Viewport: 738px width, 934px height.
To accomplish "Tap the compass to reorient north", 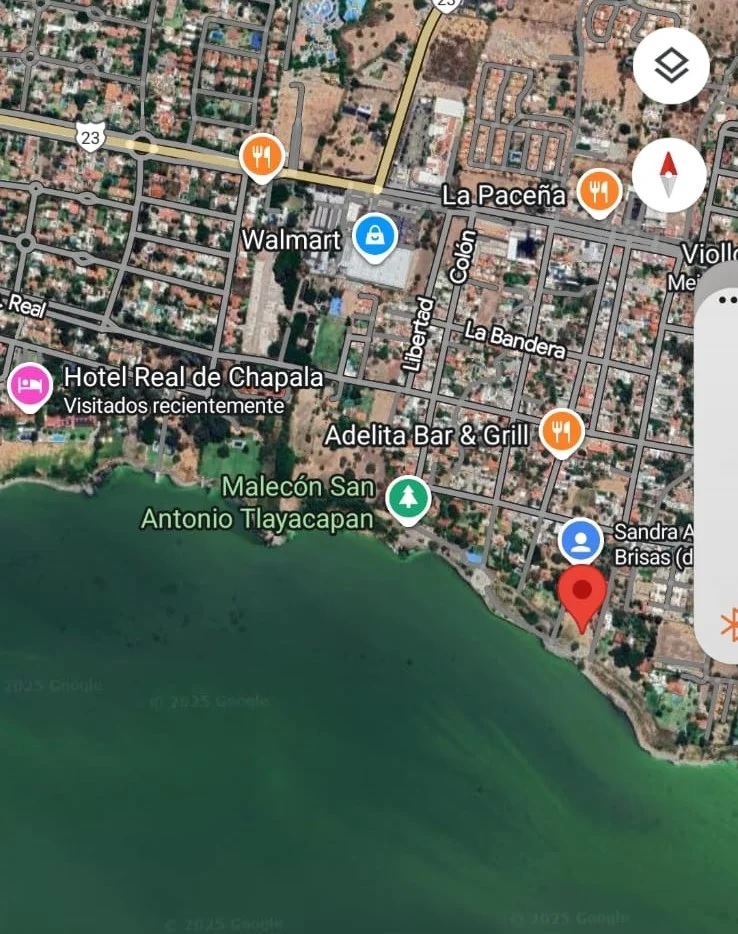I will [x=669, y=175].
